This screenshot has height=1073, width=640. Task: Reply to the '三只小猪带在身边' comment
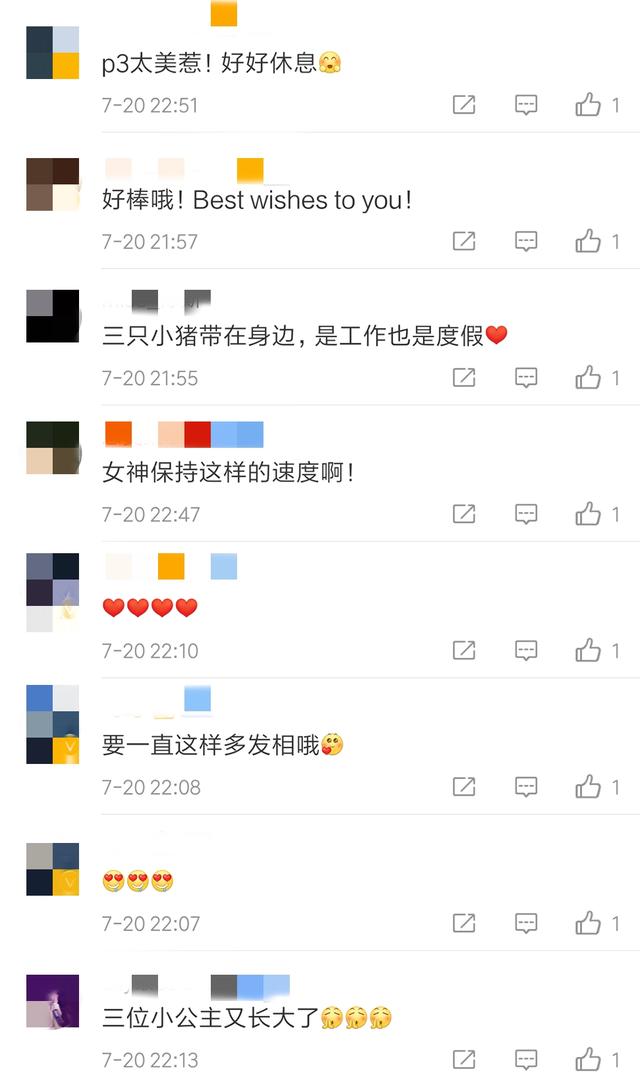click(526, 378)
